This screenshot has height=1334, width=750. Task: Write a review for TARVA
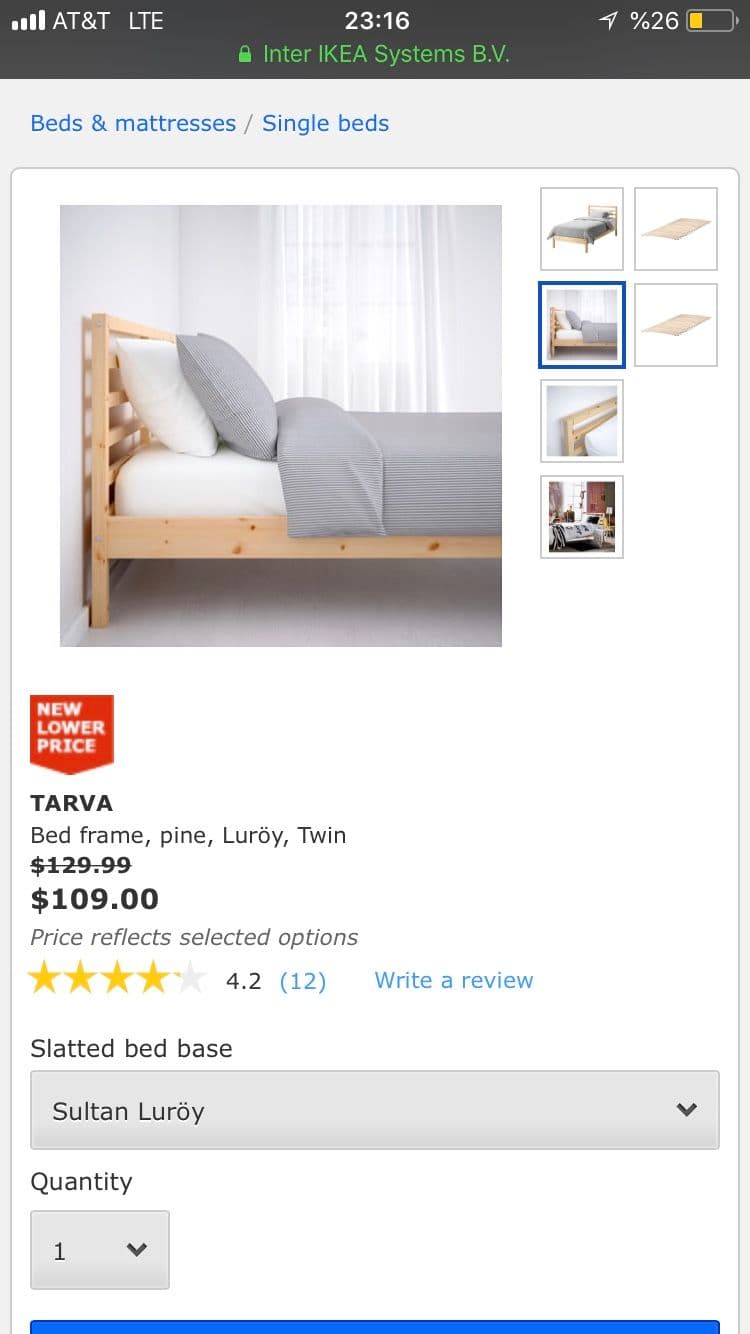453,981
